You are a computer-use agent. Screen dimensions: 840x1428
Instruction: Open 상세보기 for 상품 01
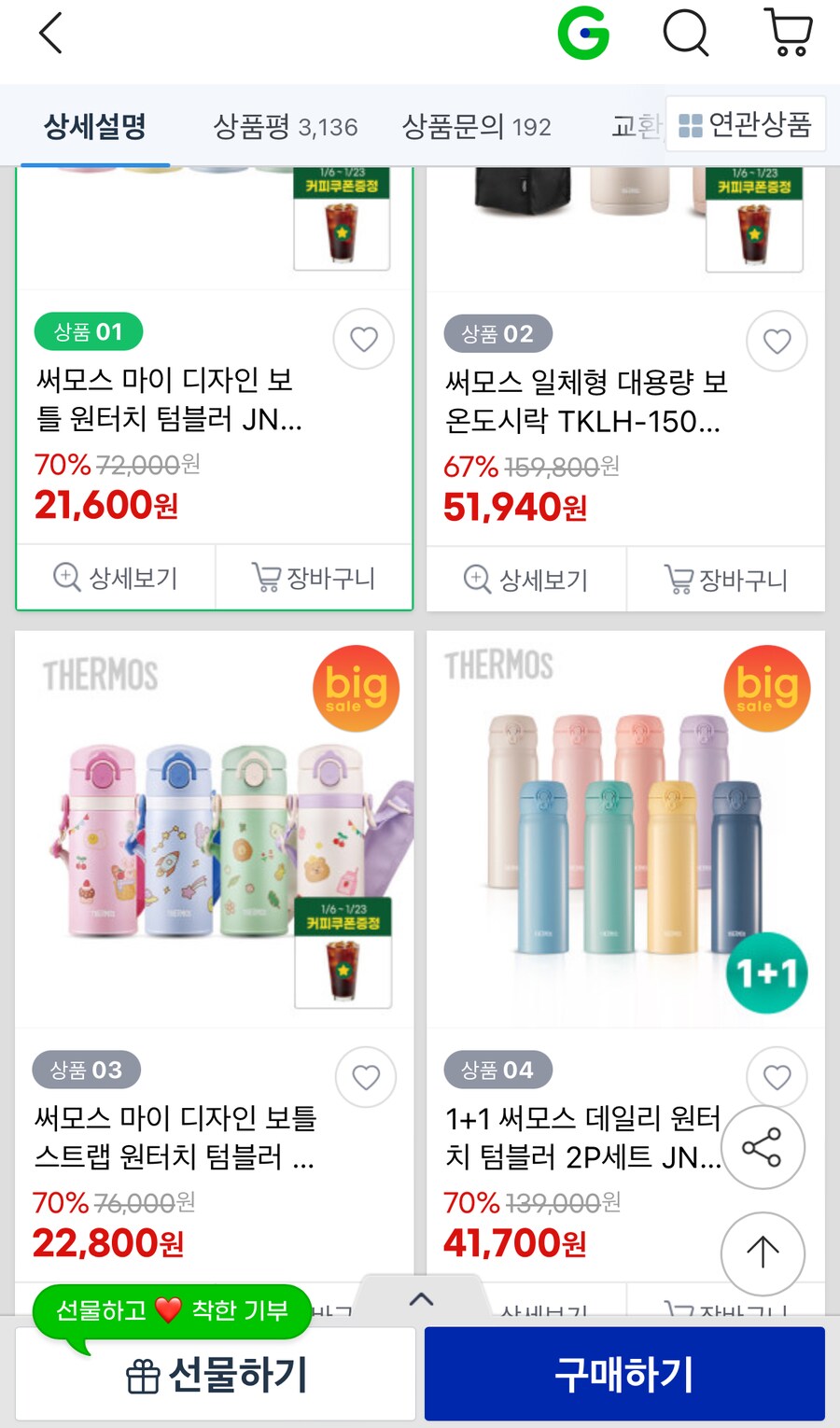[116, 578]
